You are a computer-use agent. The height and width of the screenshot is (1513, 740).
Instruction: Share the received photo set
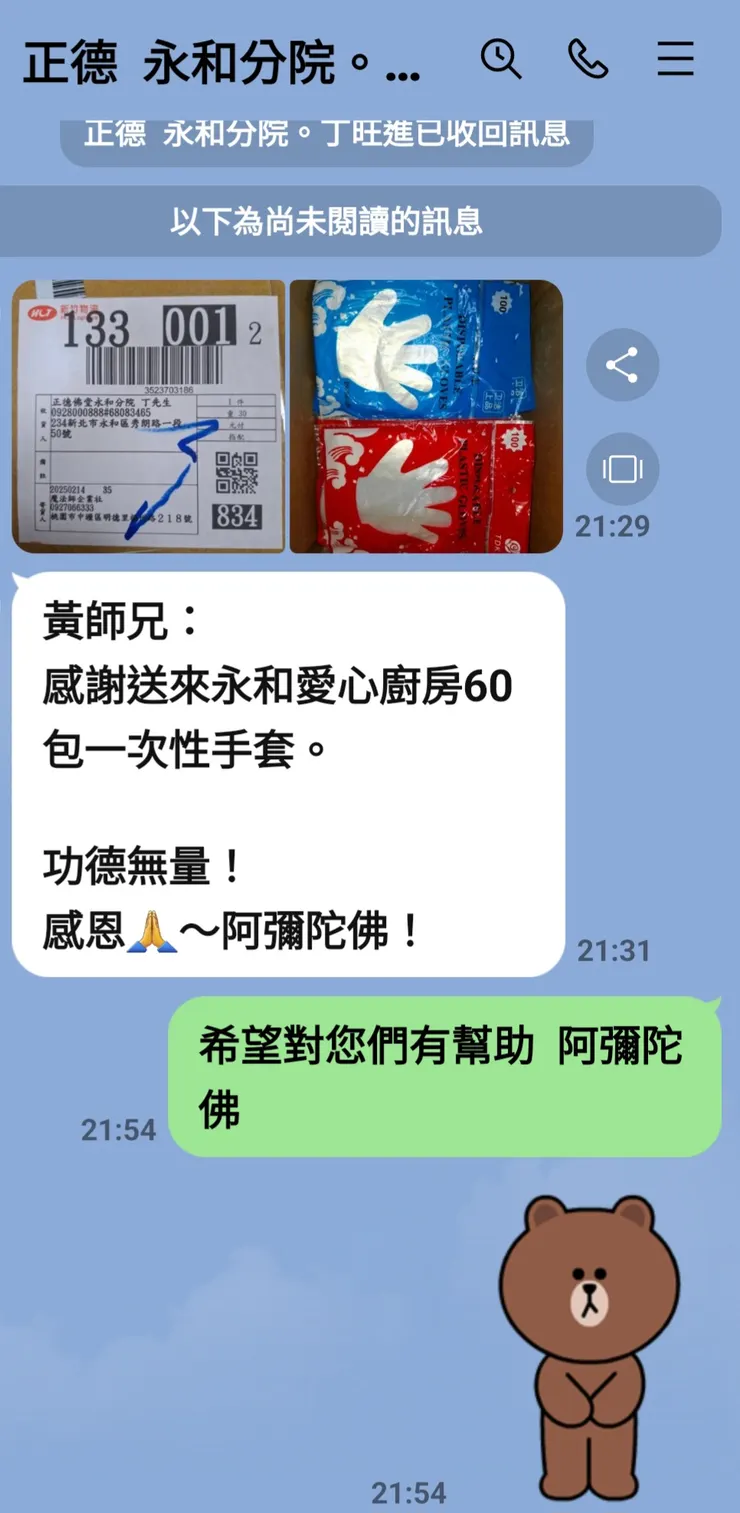(x=622, y=366)
